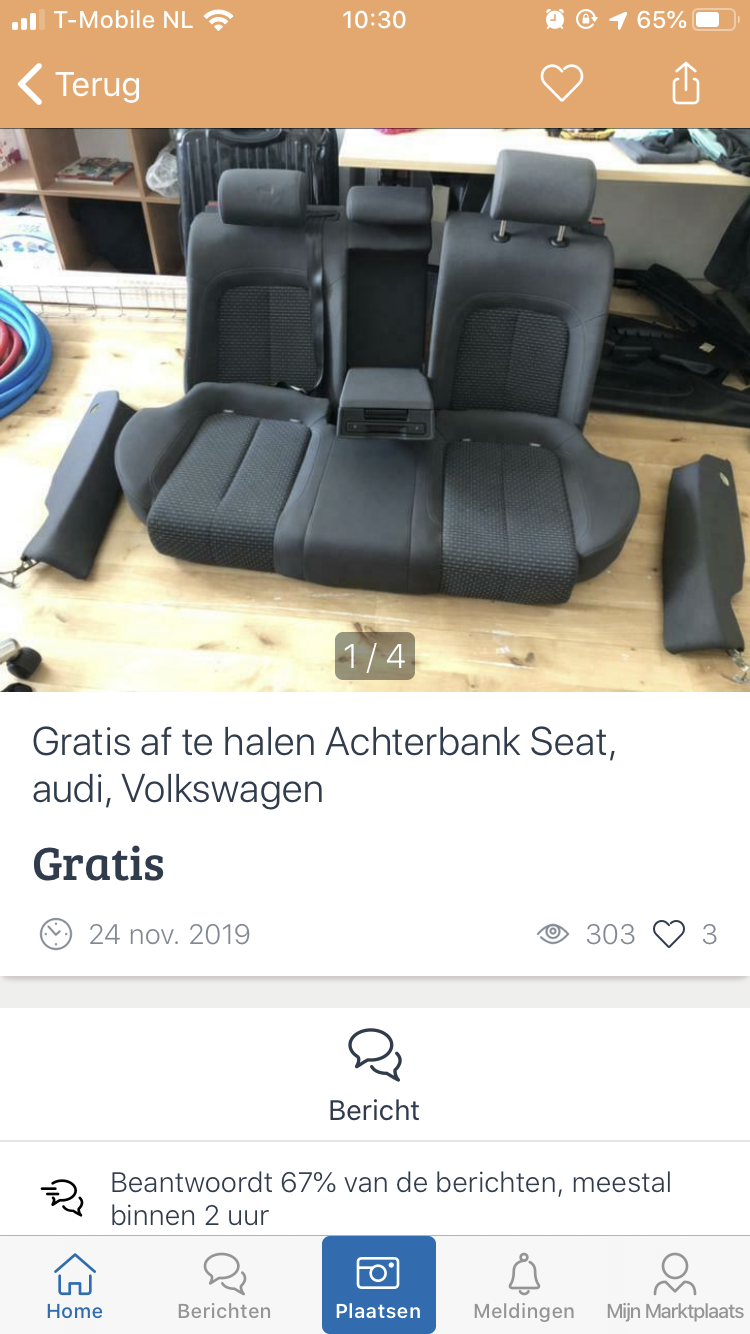
Task: Open the car seat photo
Action: 375,410
